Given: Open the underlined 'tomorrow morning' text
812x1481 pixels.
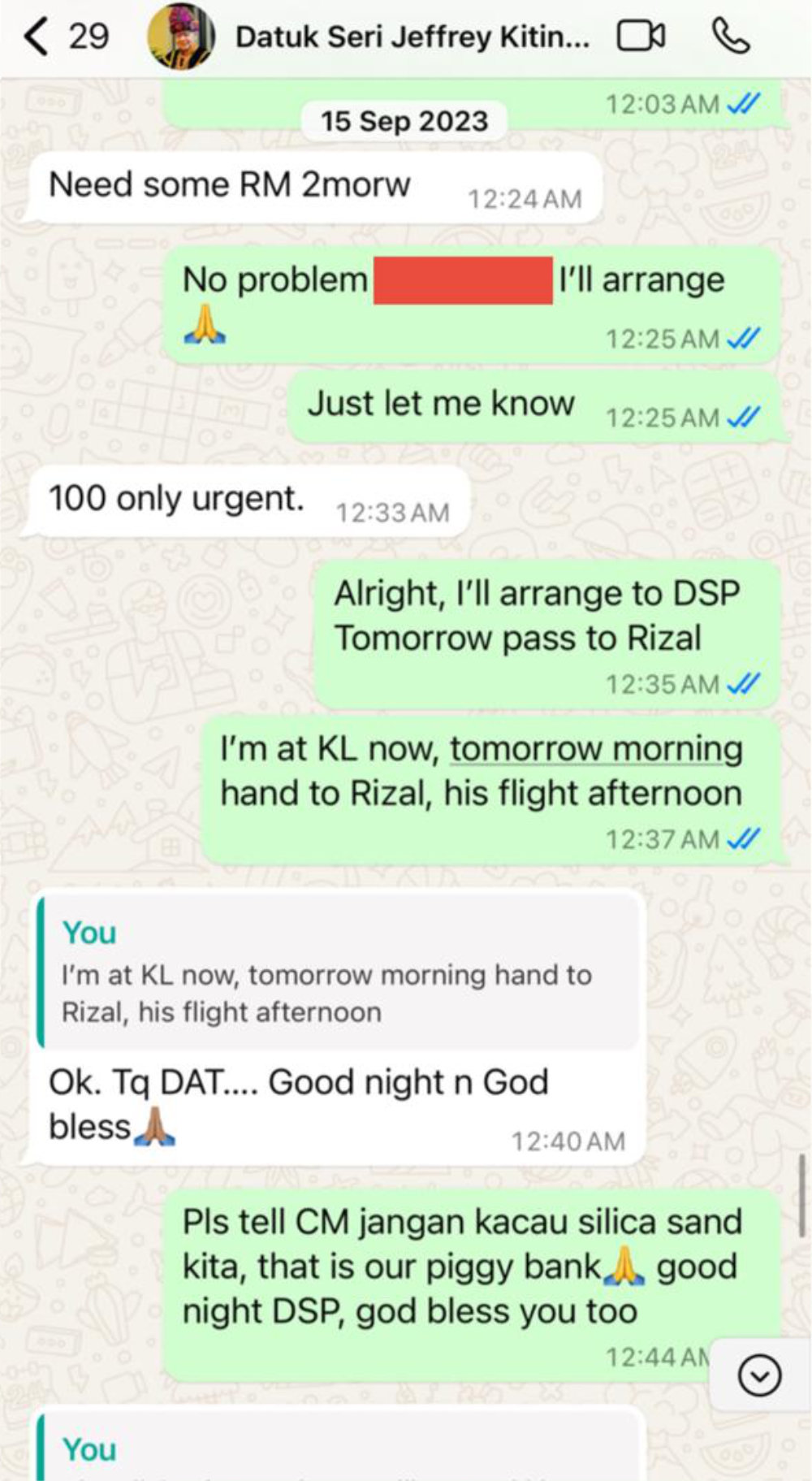Looking at the screenshot, I should (598, 748).
